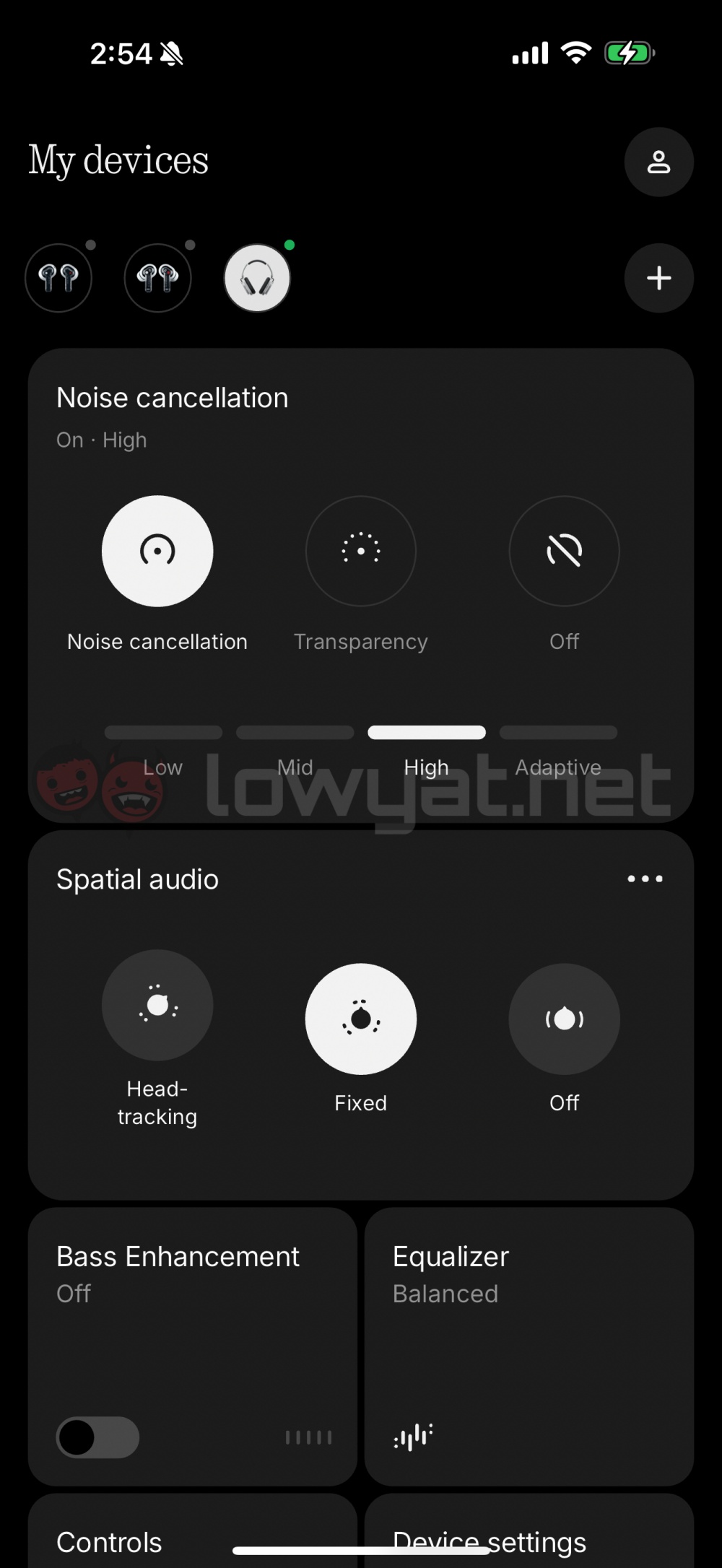Turn Spatial audio Off
The height and width of the screenshot is (1568, 722).
(565, 1019)
